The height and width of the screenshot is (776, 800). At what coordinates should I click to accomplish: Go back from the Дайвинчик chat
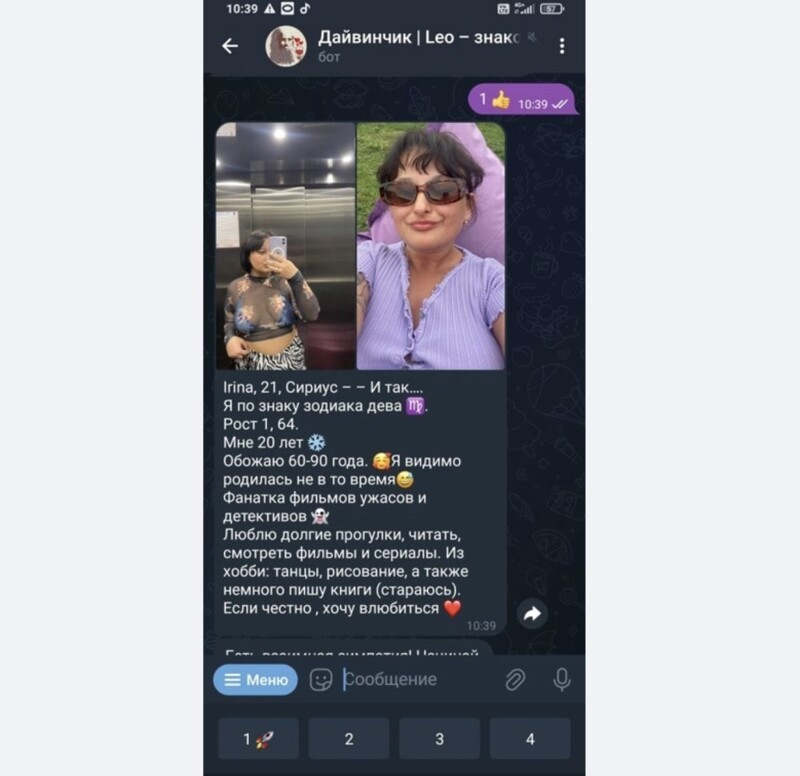pyautogui.click(x=230, y=46)
